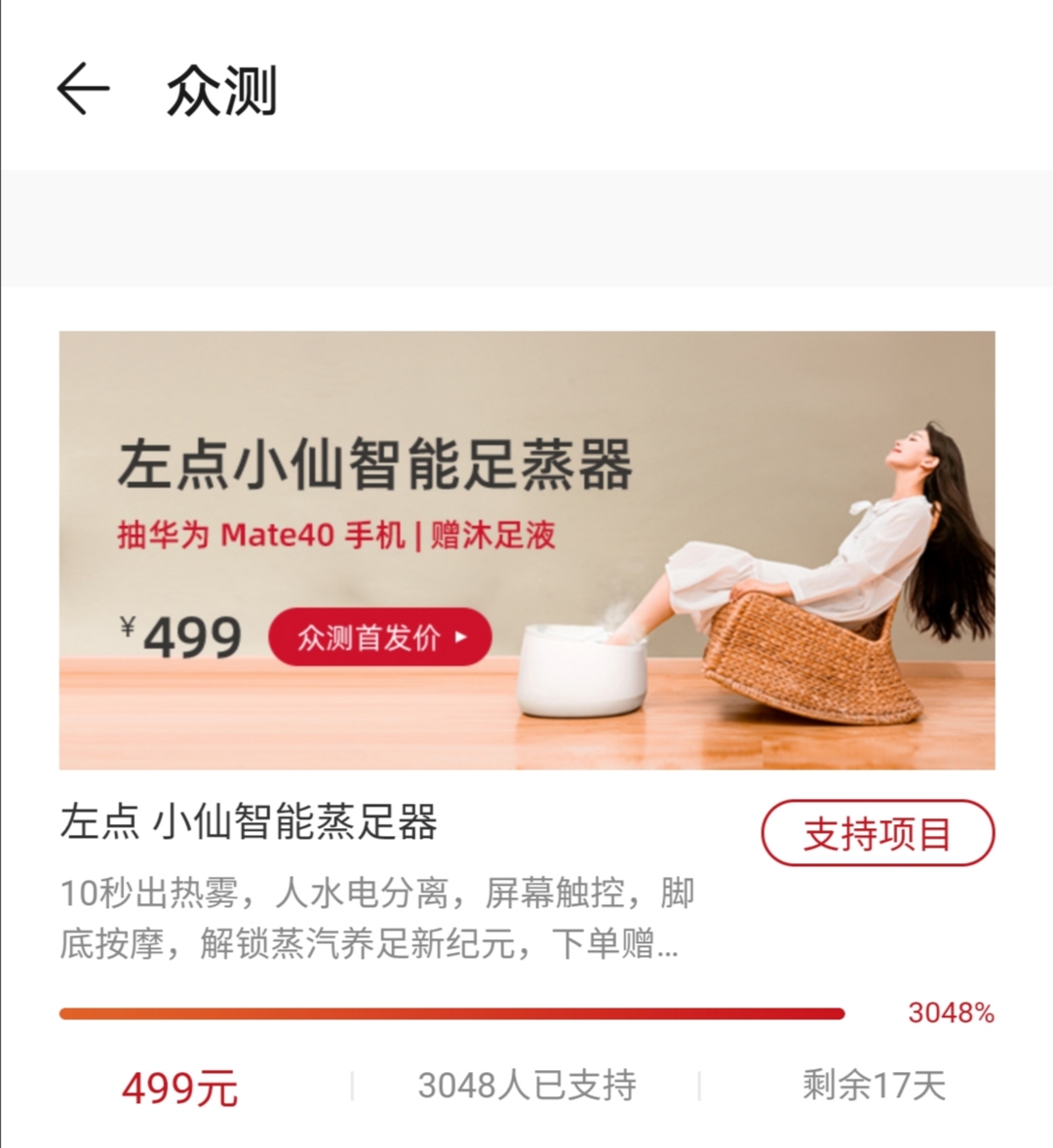Tap the 支持项目 button
1053x1148 pixels.
click(x=877, y=834)
